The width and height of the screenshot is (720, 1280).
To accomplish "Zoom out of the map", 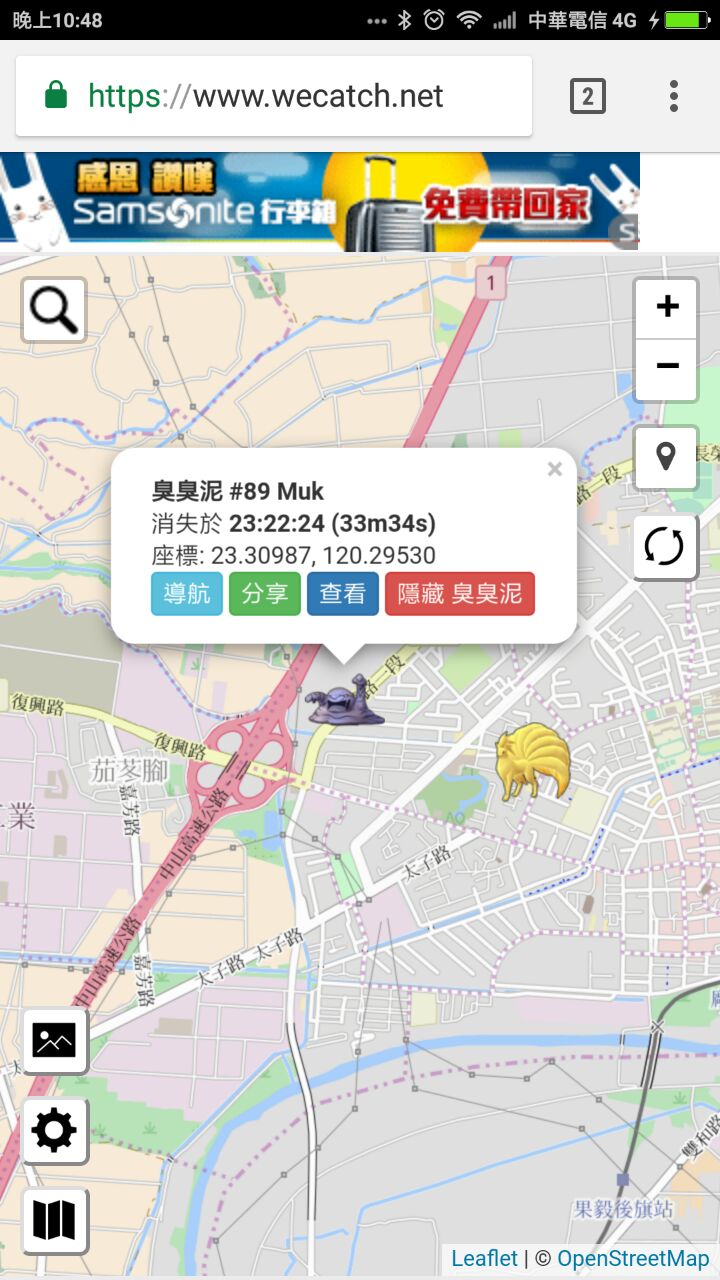I will (666, 367).
